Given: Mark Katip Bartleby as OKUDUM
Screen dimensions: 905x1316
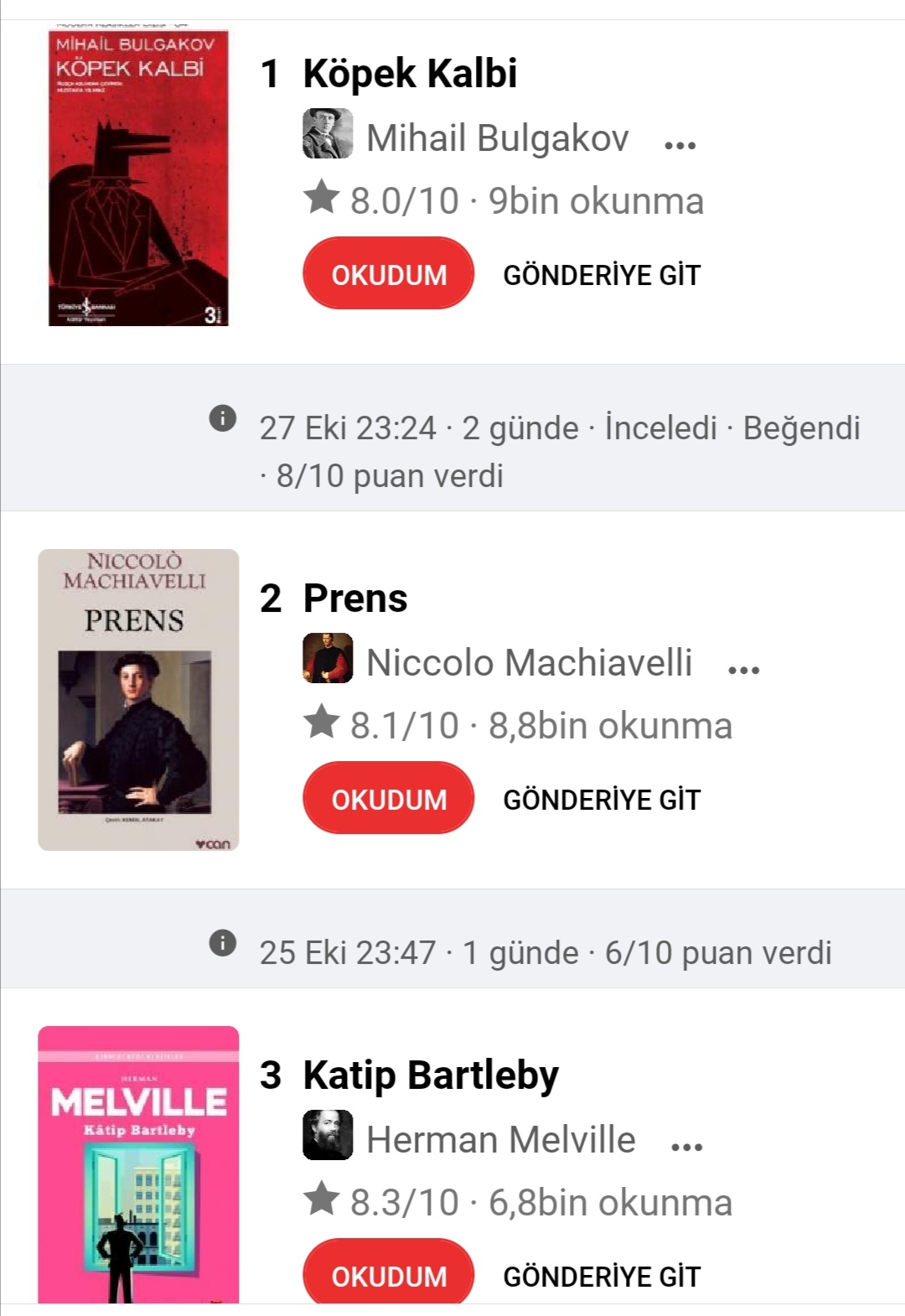Looking at the screenshot, I should [x=388, y=1274].
